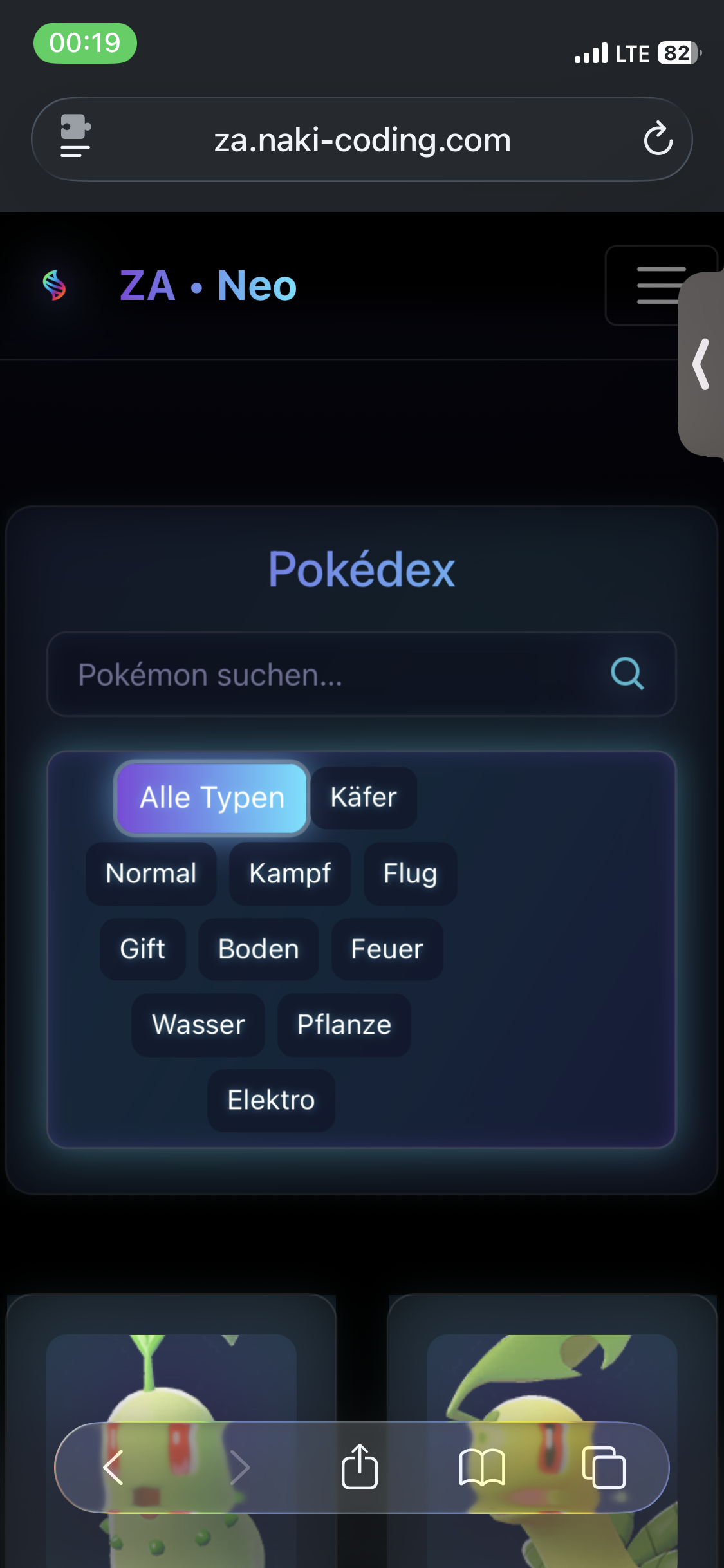Filter by Normal type

click(x=151, y=873)
